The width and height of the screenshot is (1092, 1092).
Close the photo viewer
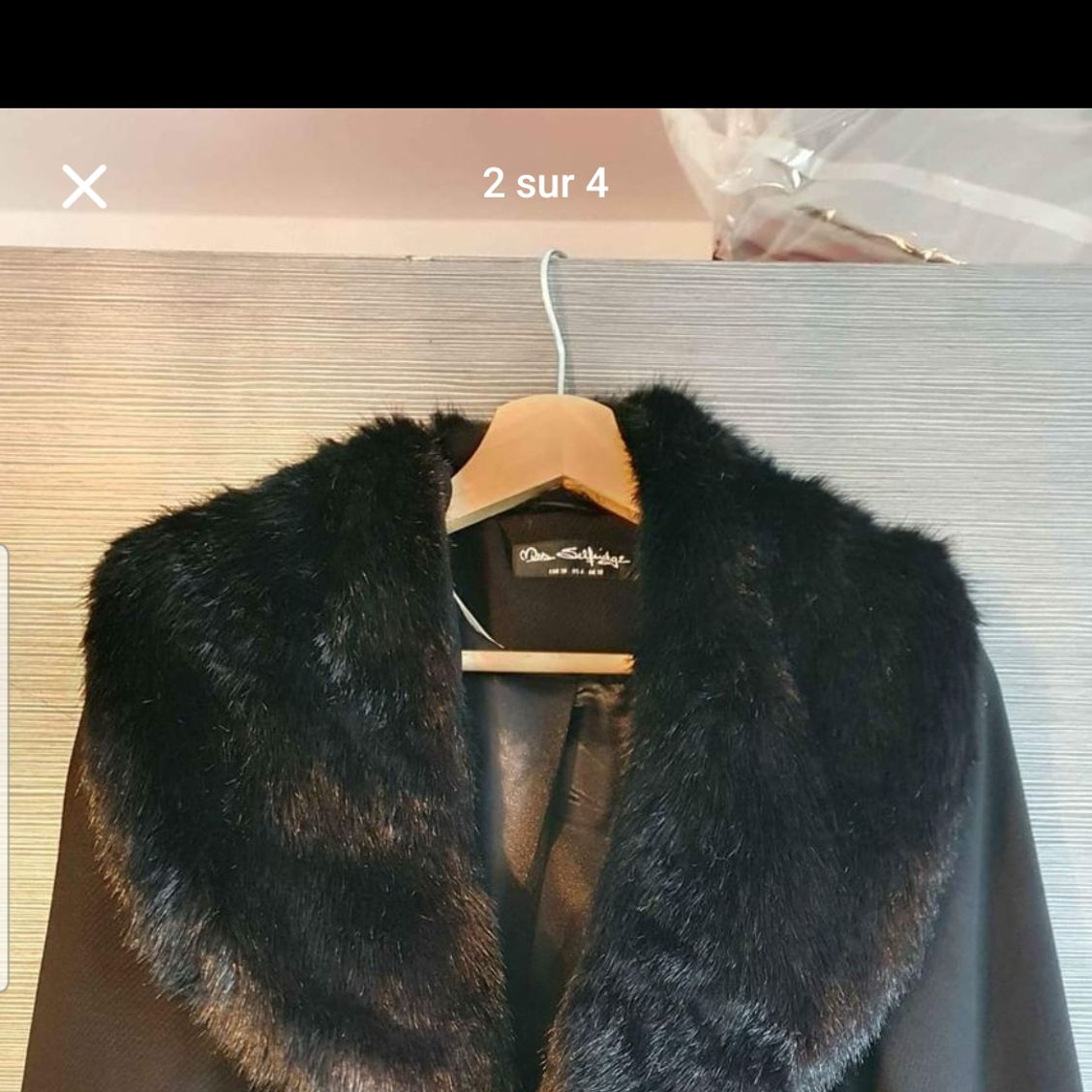[84, 186]
